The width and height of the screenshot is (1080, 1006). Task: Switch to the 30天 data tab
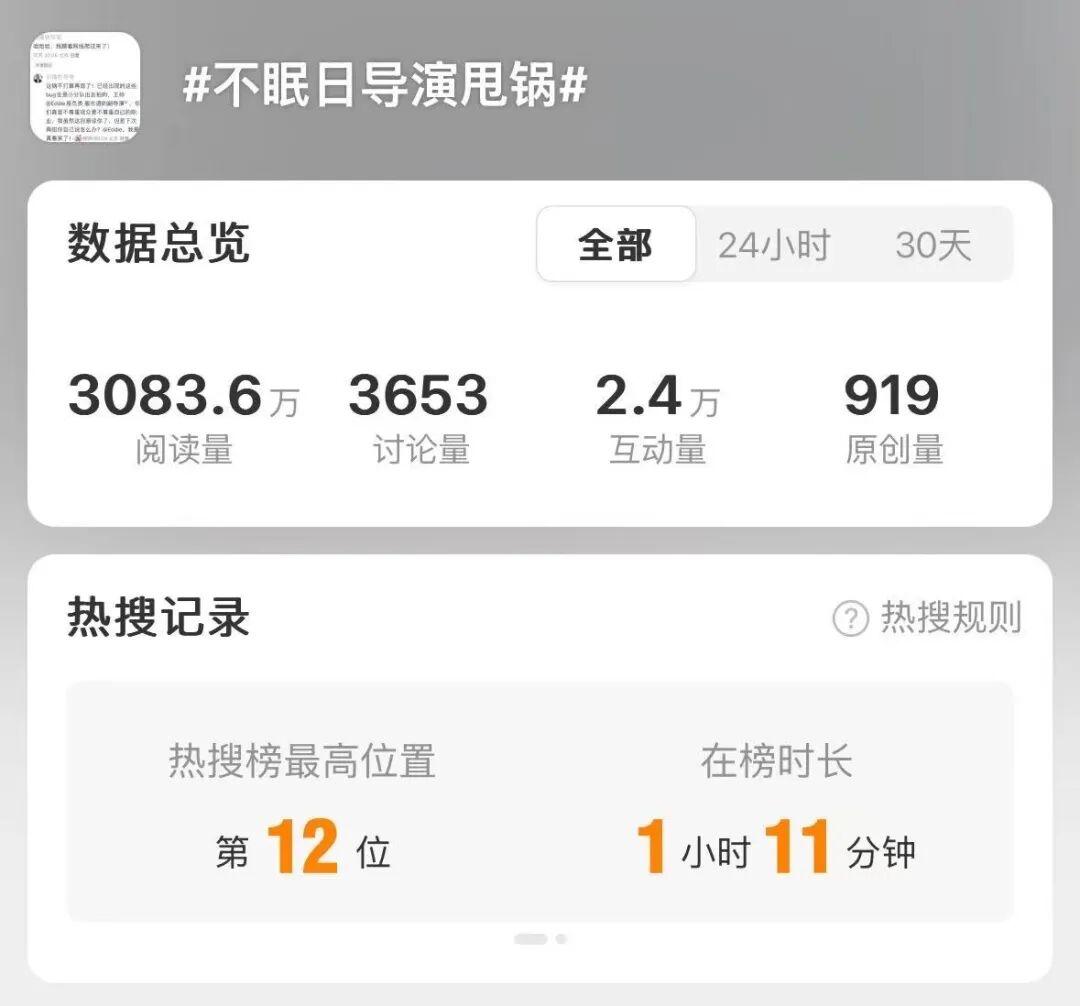coord(932,245)
